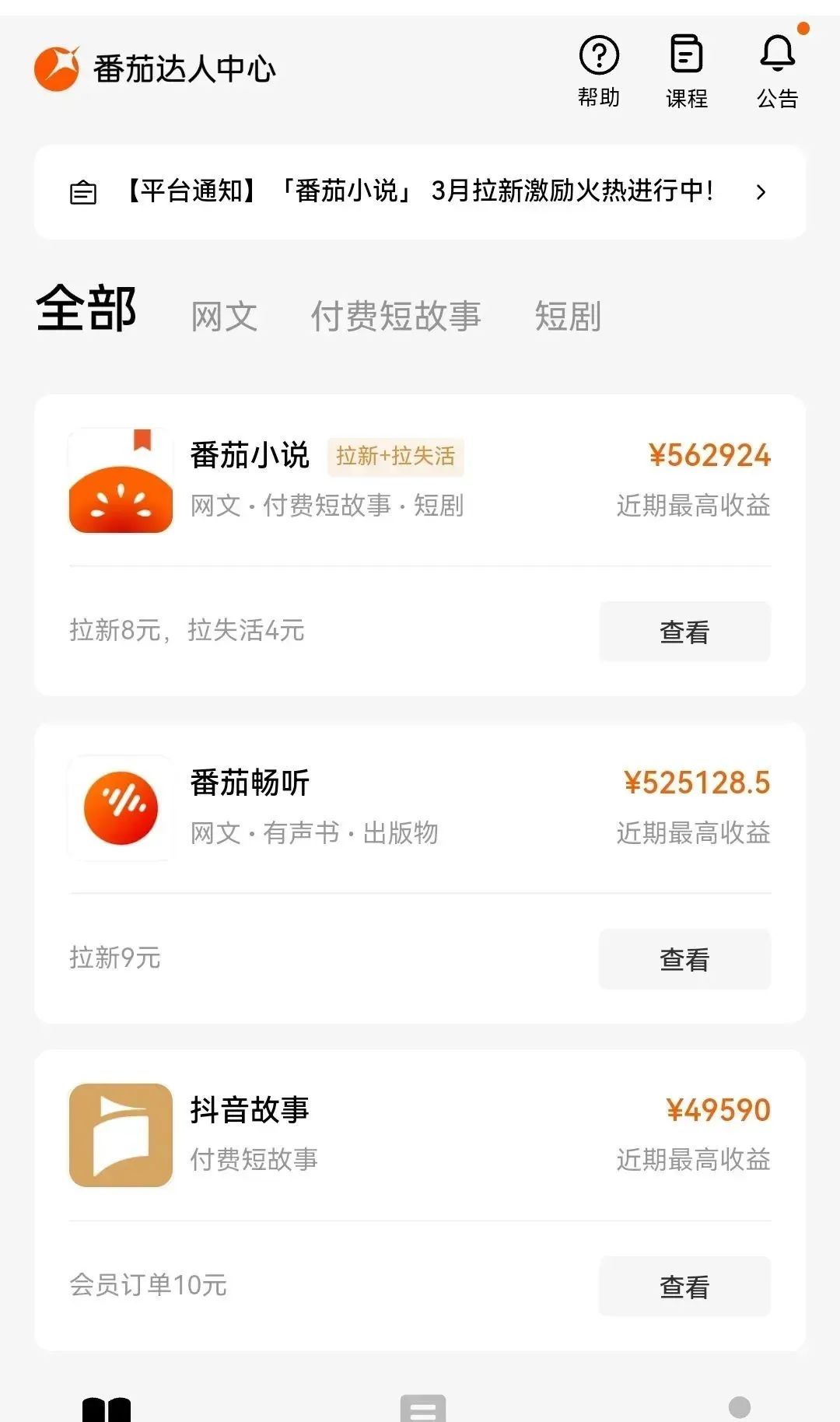The height and width of the screenshot is (1422, 840).
Task: Open the 平台通知 notice banner
Action: 420,192
